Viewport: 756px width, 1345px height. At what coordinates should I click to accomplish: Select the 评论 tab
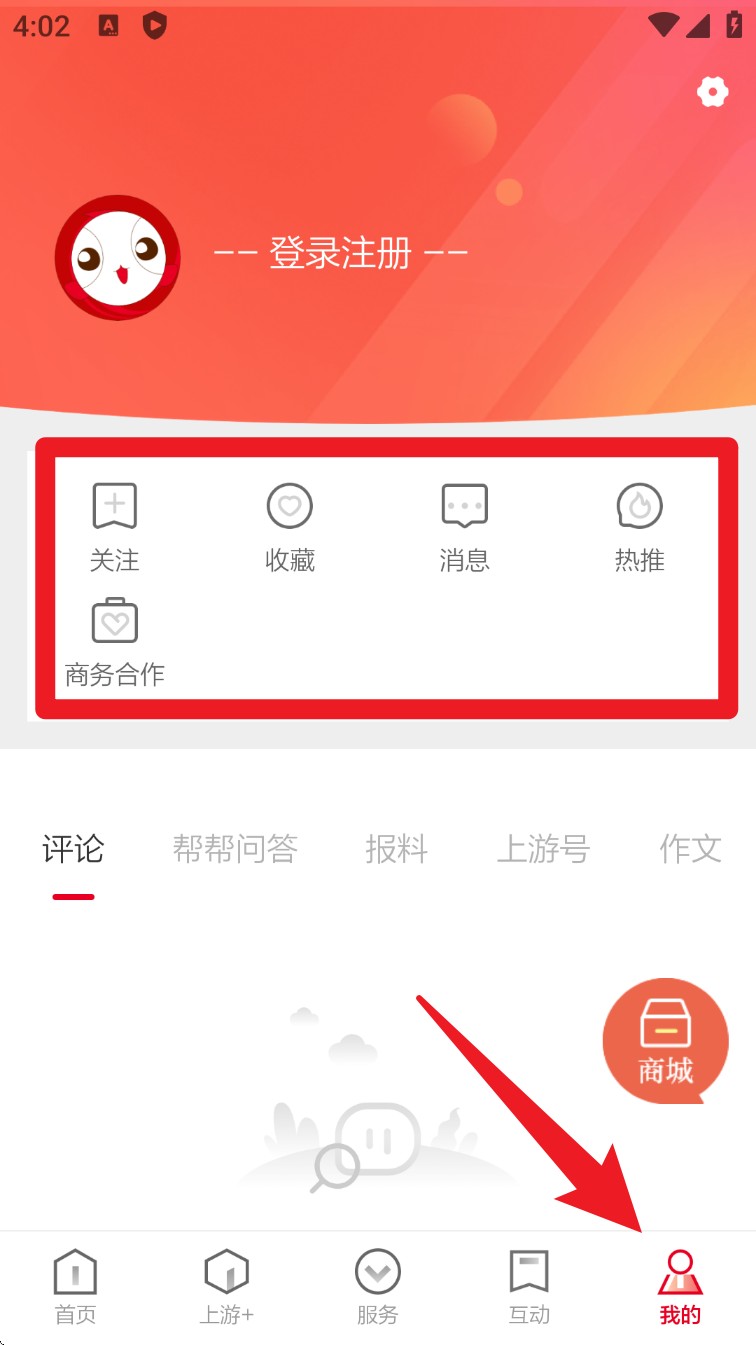[x=73, y=850]
